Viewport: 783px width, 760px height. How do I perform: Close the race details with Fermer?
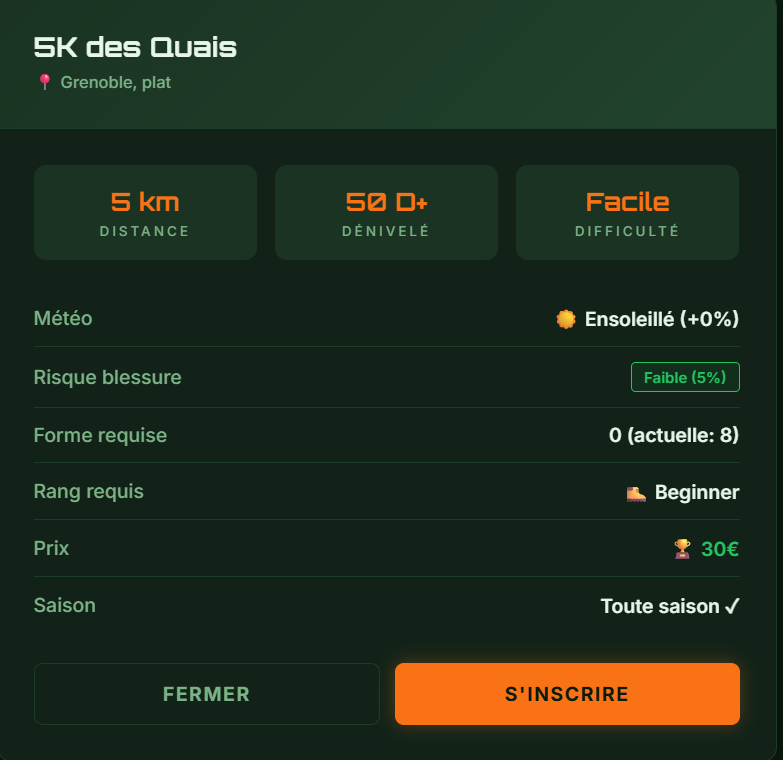[207, 694]
